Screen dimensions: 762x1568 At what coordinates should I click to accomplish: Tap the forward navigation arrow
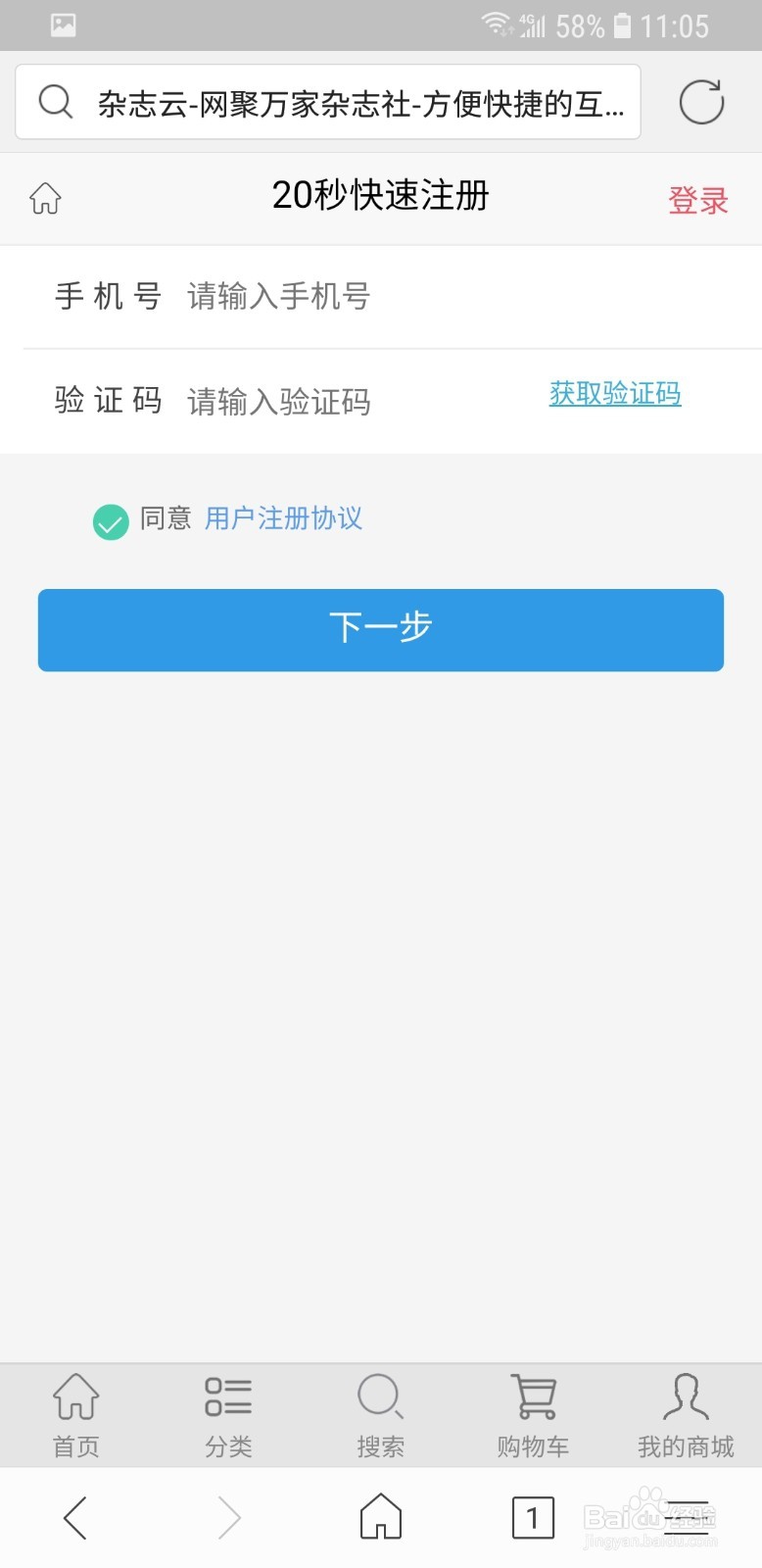point(228,1517)
